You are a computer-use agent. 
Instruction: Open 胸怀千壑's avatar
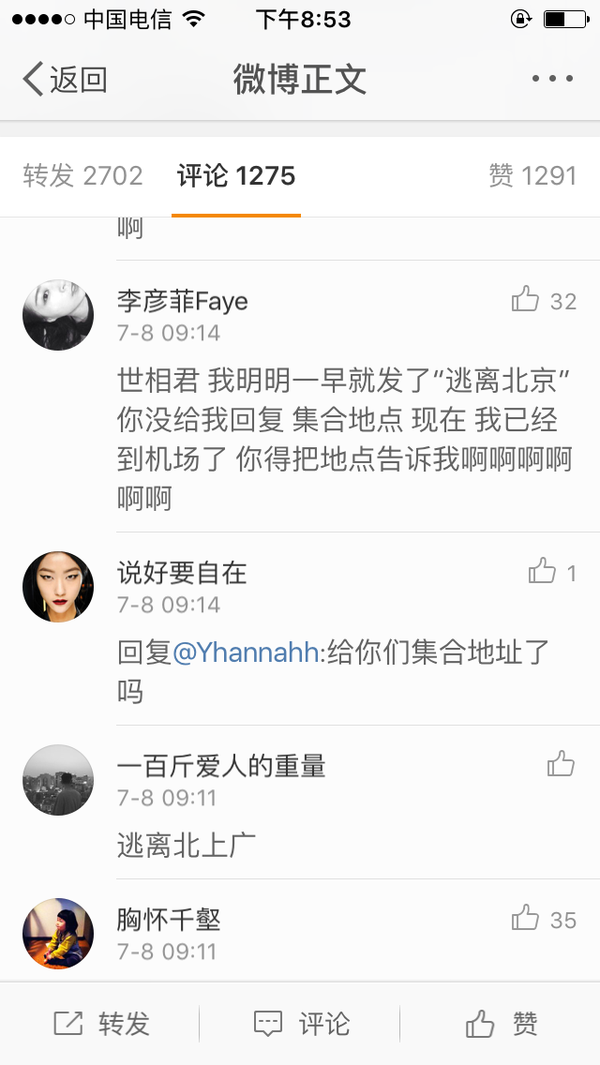coord(58,933)
